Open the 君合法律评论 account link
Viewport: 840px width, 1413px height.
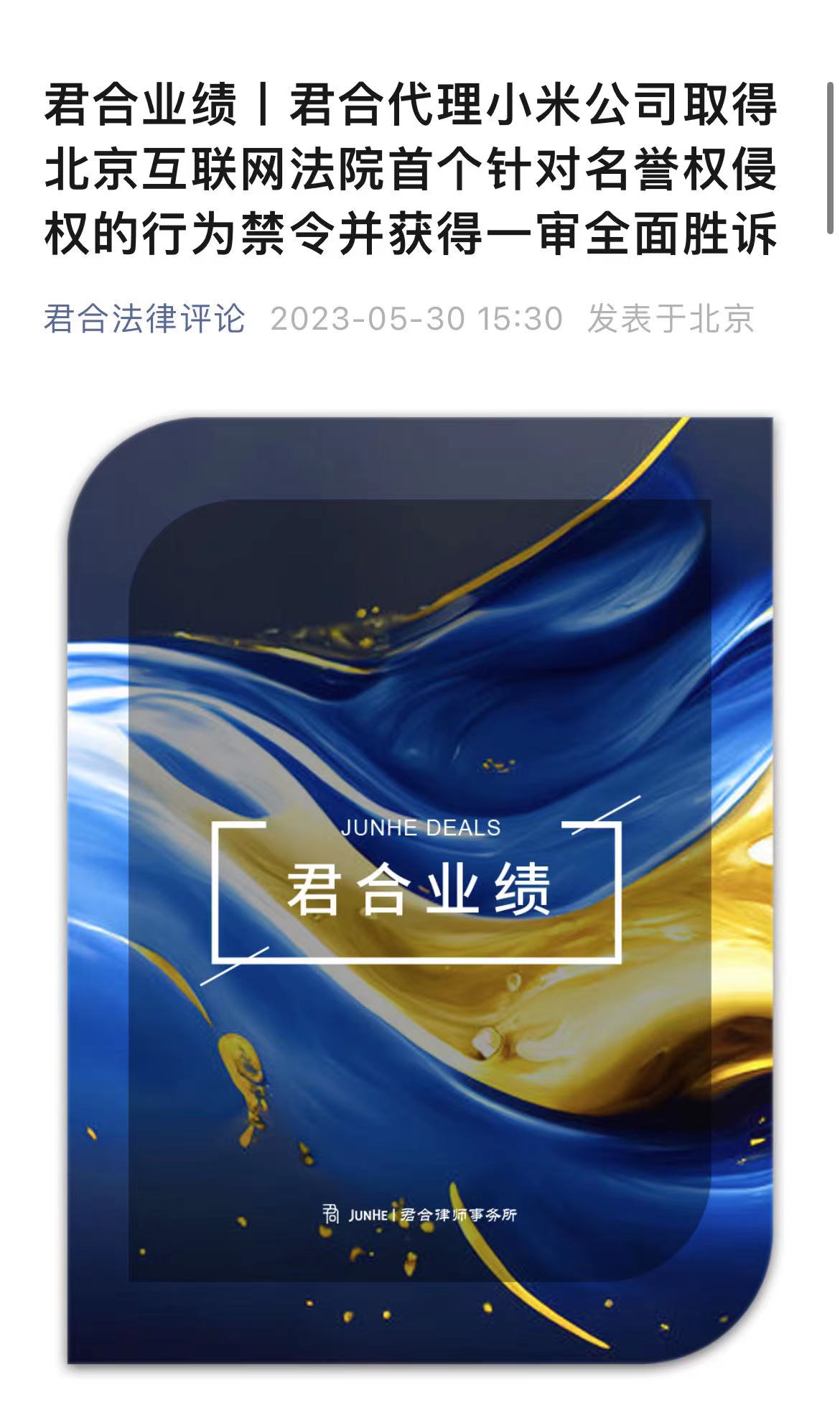click(x=144, y=318)
